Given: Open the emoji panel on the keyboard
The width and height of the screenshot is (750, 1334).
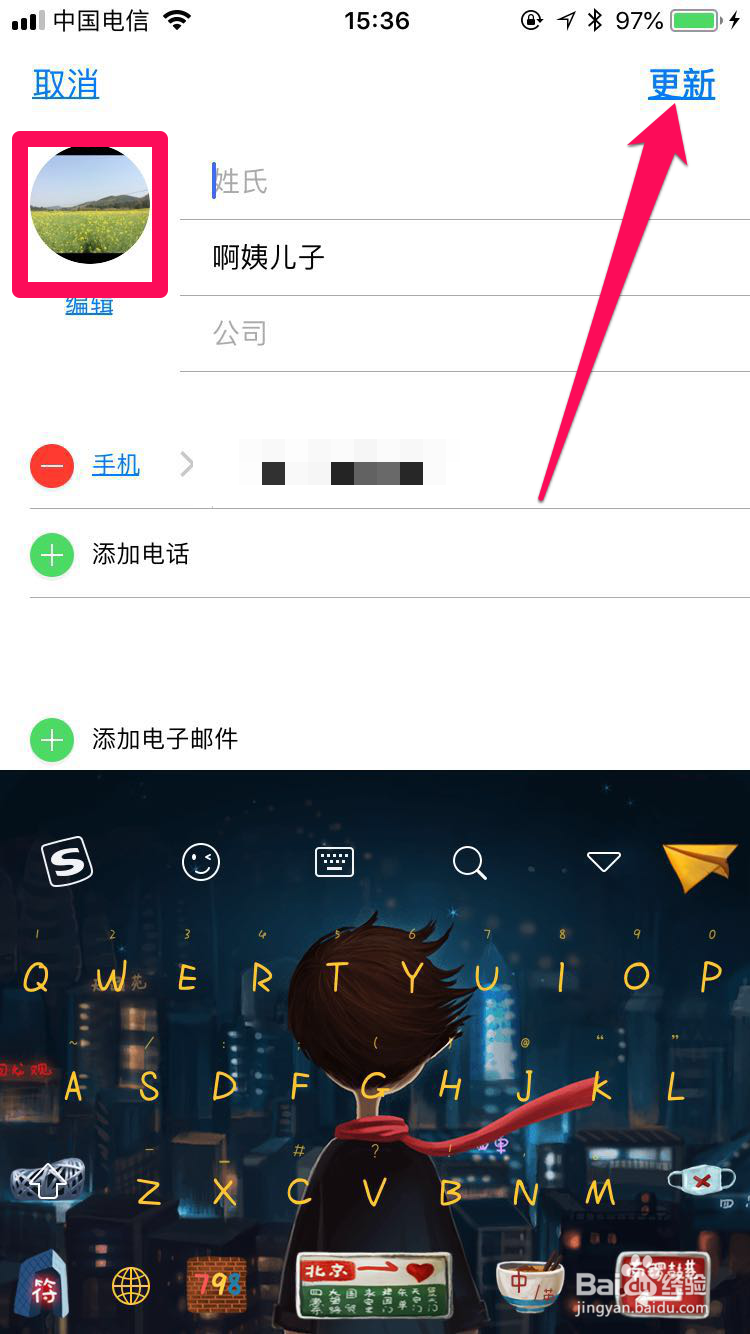Looking at the screenshot, I should click(200, 862).
